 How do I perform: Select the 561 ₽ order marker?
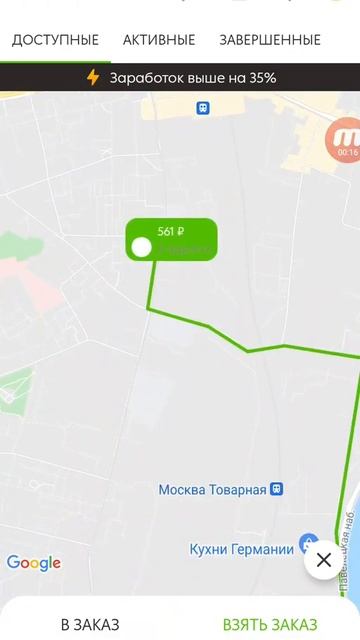(171, 240)
